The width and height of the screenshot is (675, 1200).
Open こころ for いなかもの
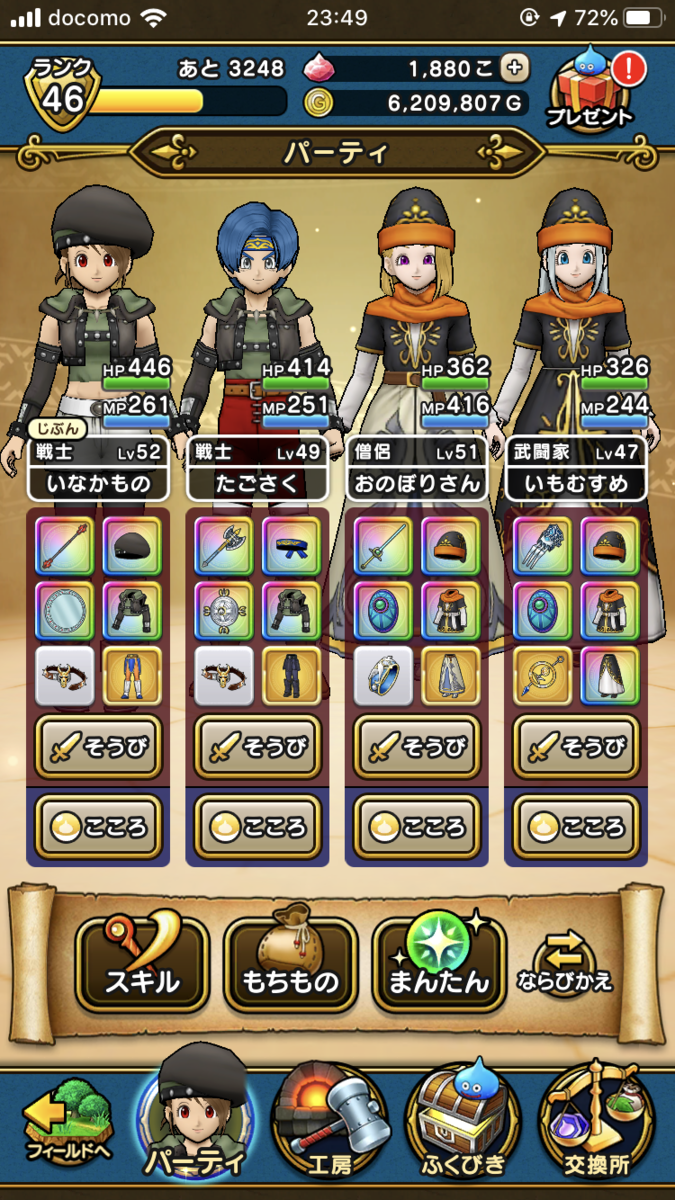pyautogui.click(x=98, y=827)
